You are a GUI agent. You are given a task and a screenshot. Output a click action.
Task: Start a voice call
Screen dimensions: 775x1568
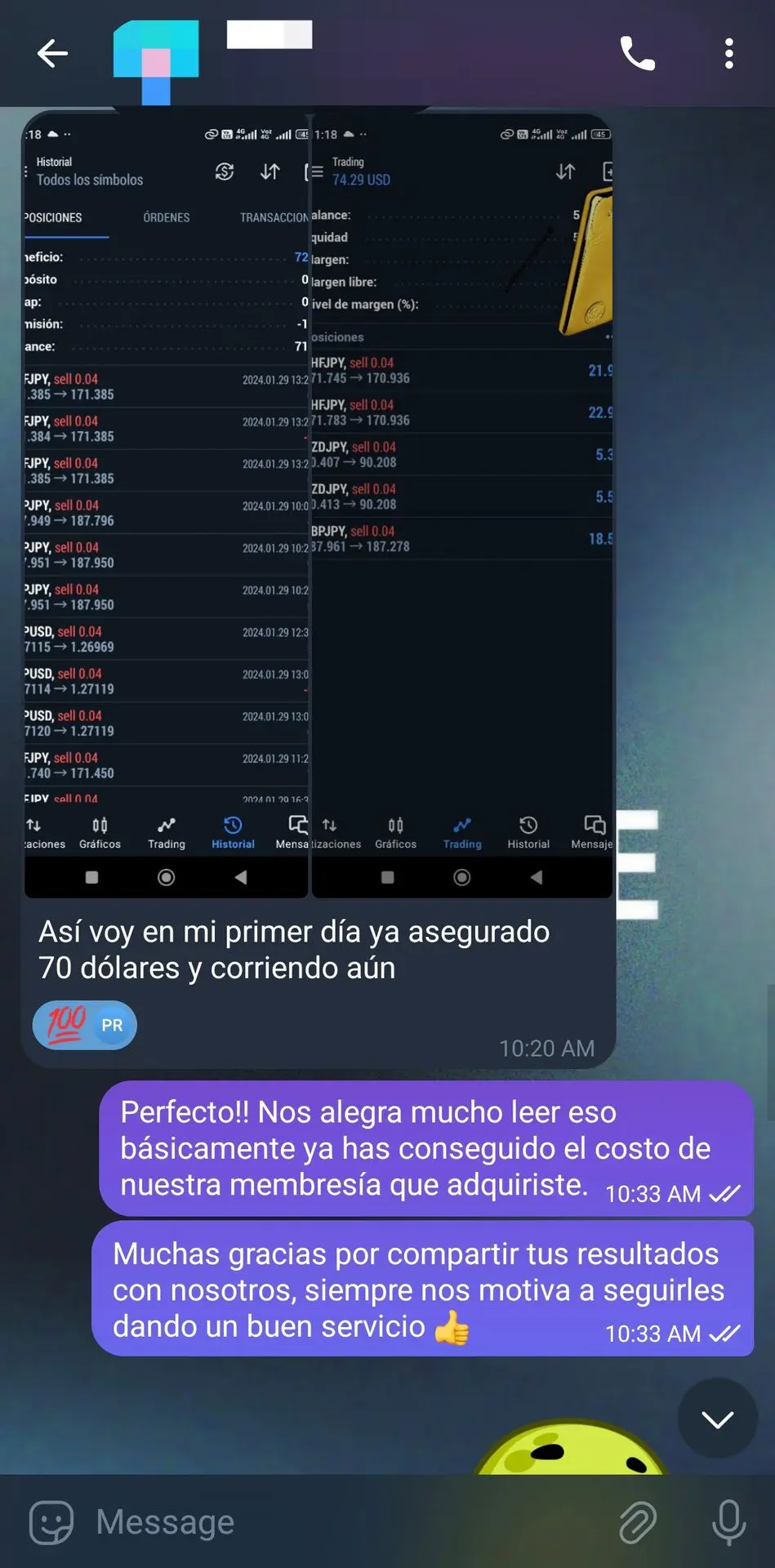click(637, 54)
